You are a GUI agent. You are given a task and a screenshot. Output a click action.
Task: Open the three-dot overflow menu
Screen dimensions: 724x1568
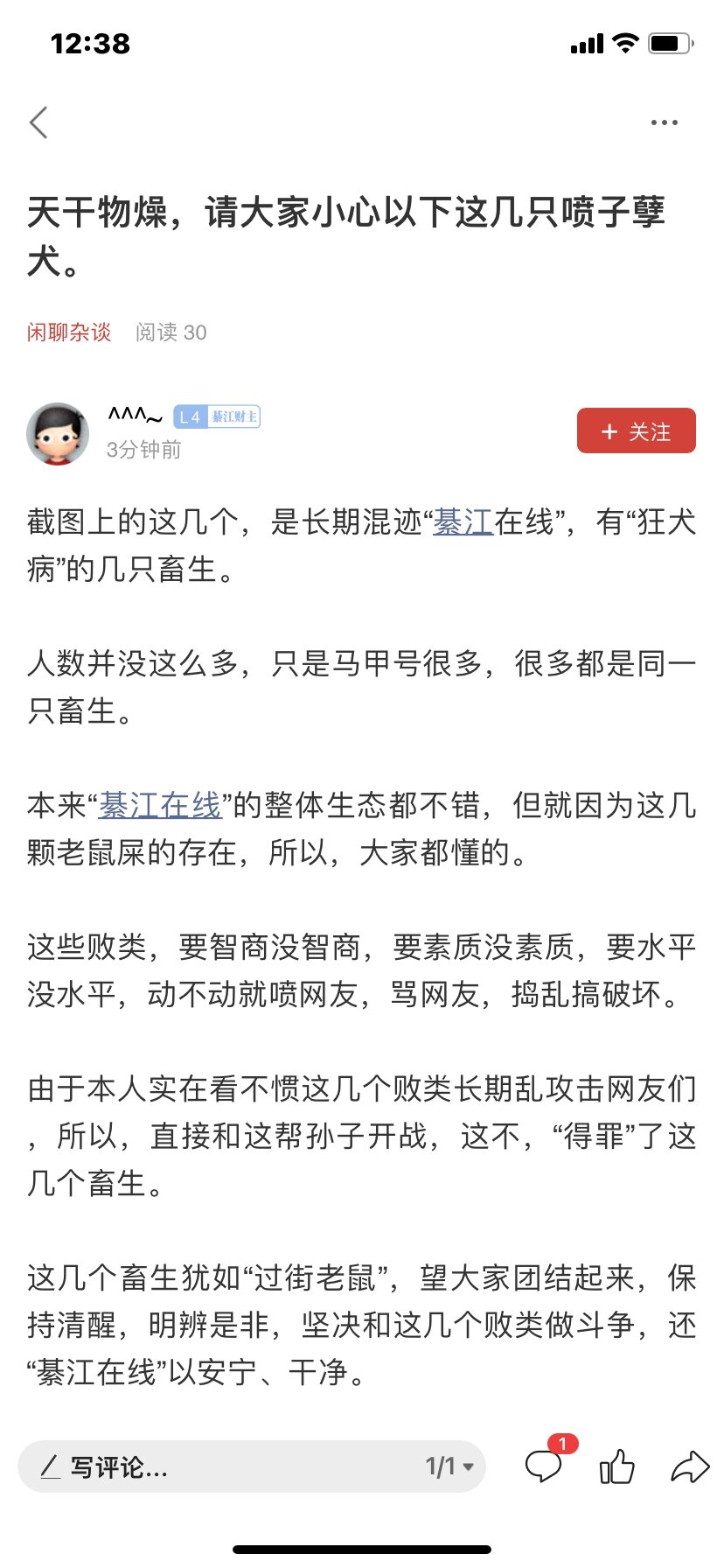(665, 122)
